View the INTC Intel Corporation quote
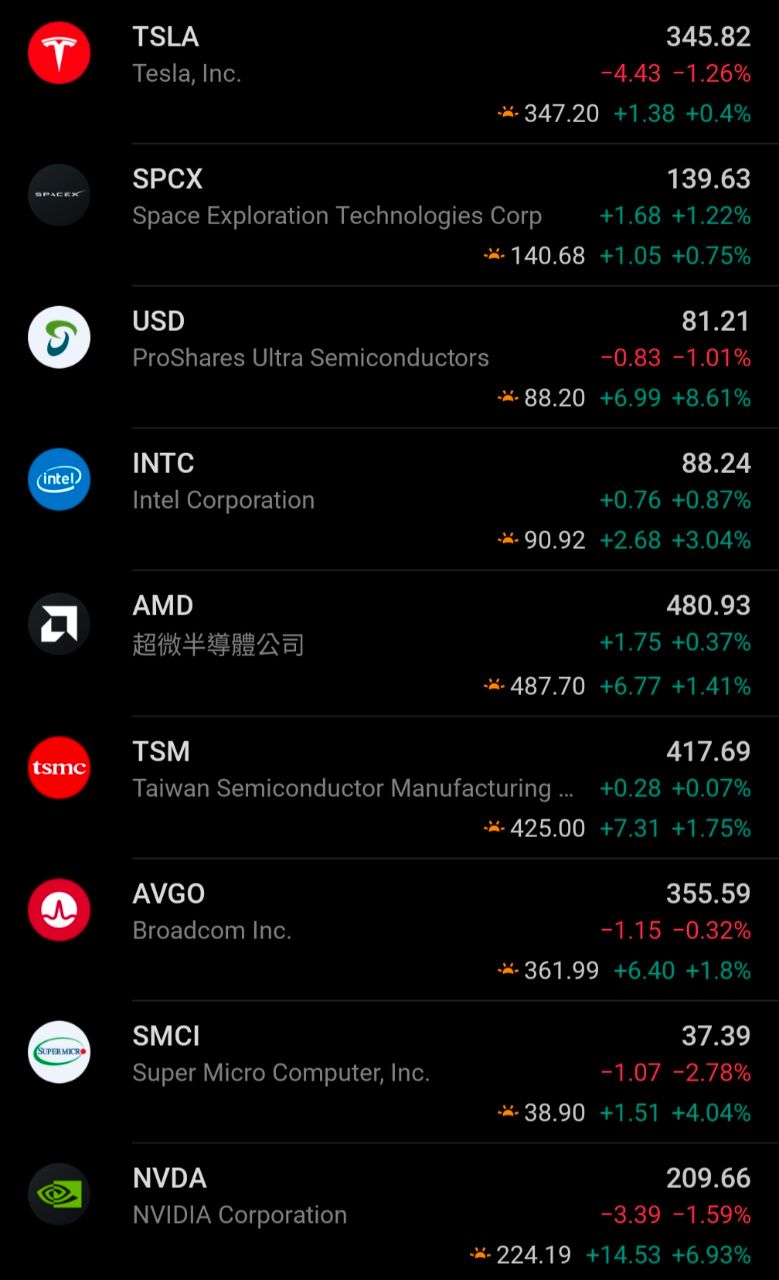779x1280 pixels. coord(389,499)
